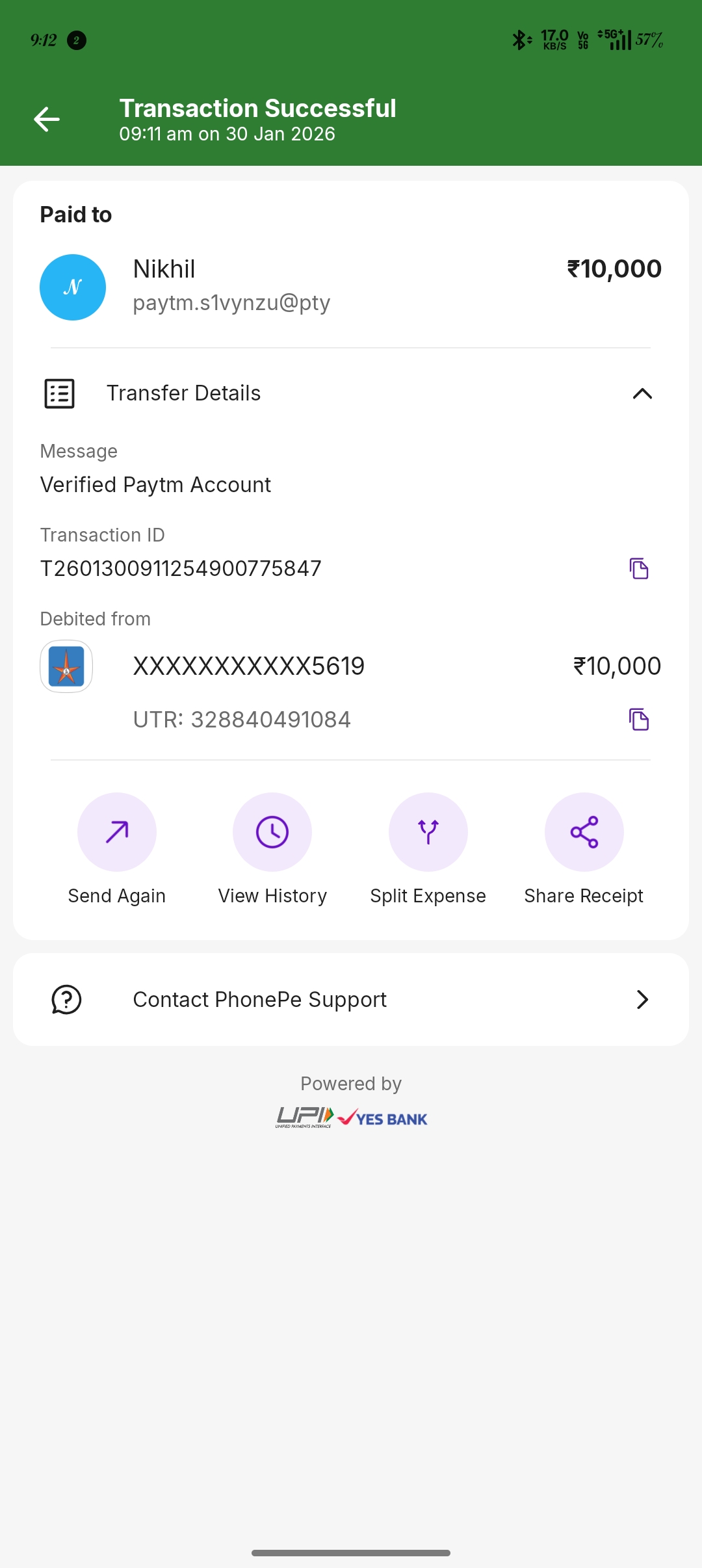Open Contact PhonePe Support
The height and width of the screenshot is (1568, 702).
click(x=351, y=1000)
